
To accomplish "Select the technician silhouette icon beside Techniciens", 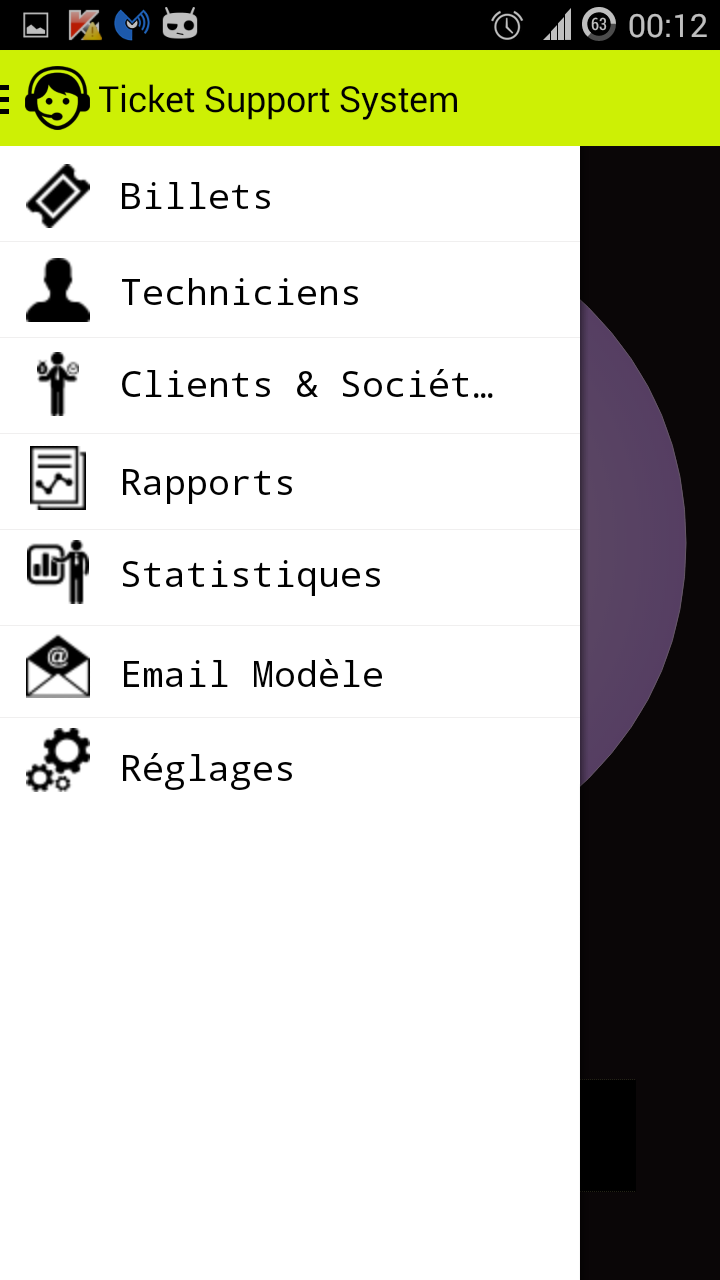I will coord(57,291).
